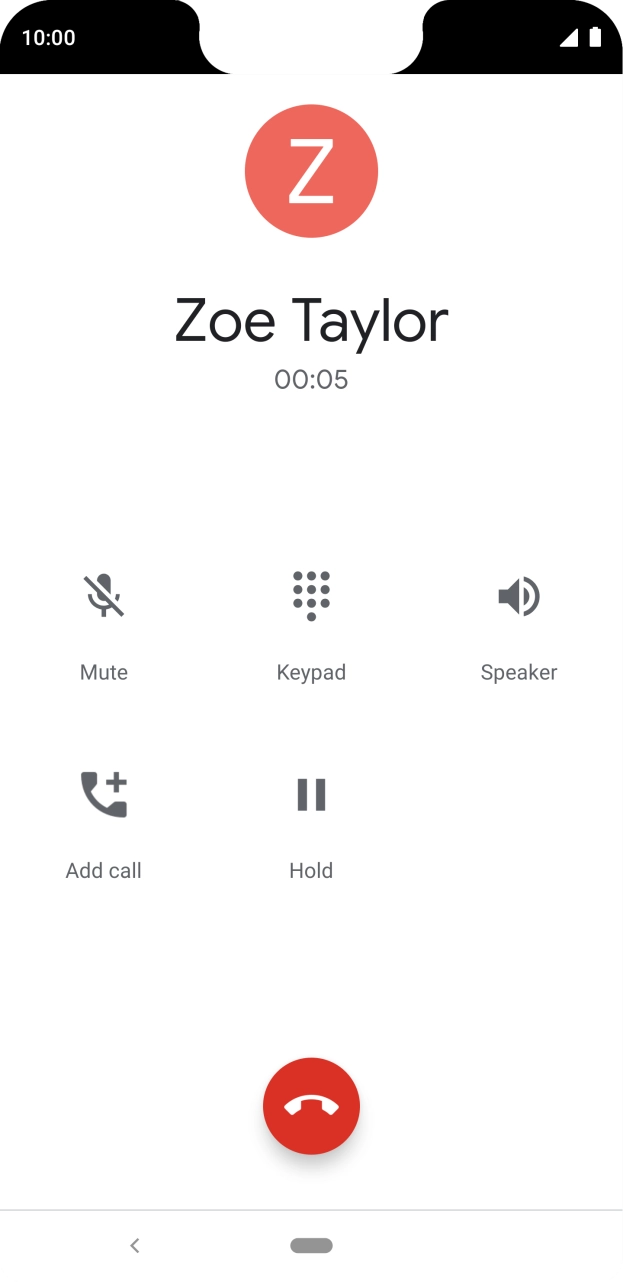Put Zoe Taylor on hold
This screenshot has height=1282, width=623.
tap(311, 795)
